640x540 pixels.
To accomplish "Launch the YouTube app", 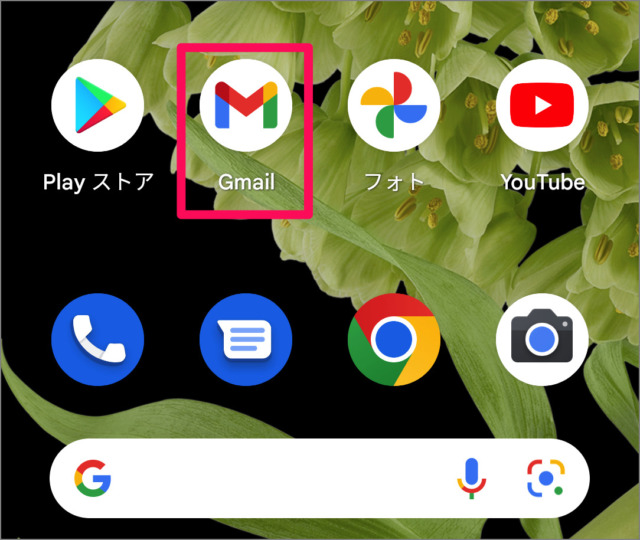I will 541,104.
